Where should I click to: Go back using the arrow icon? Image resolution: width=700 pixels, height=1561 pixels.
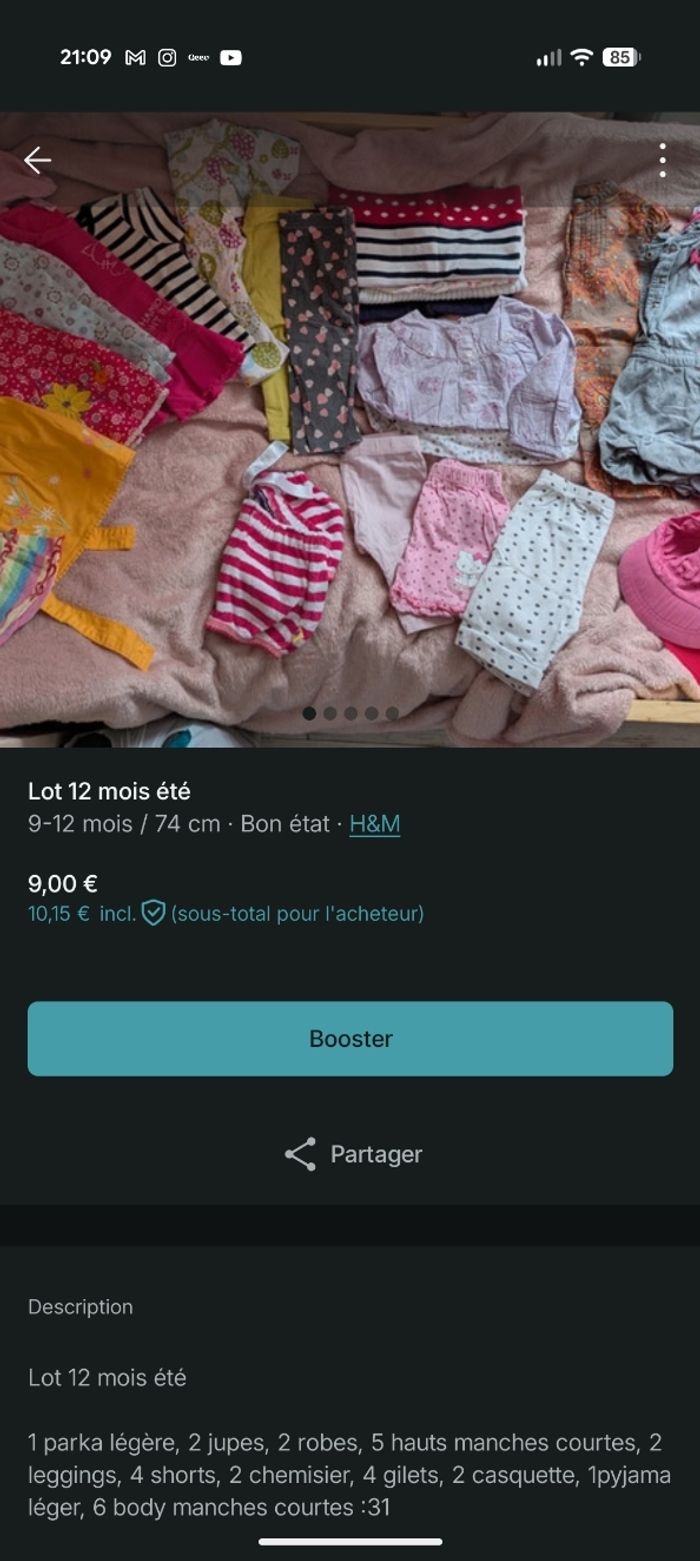click(38, 160)
